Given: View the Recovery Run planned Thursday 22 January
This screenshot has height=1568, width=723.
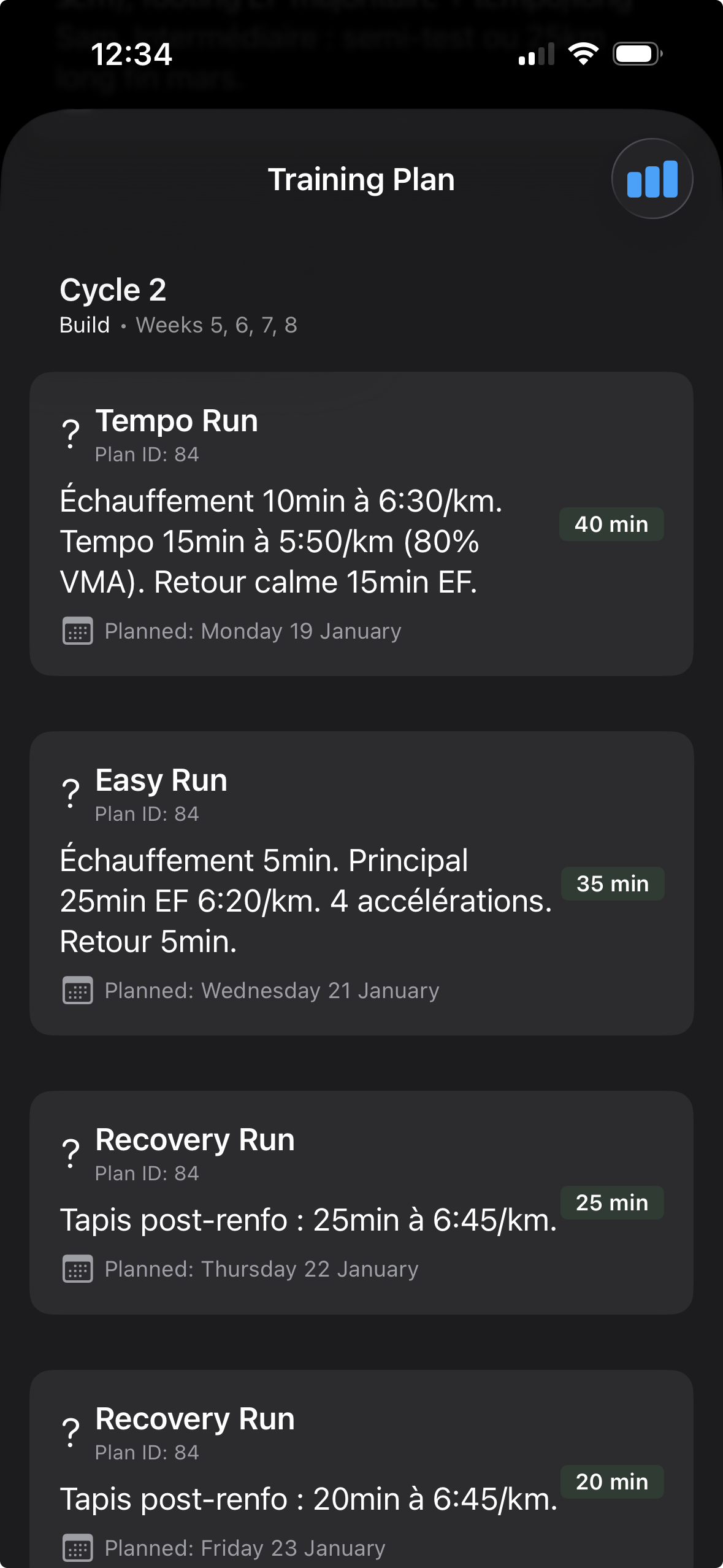Looking at the screenshot, I should point(361,1201).
